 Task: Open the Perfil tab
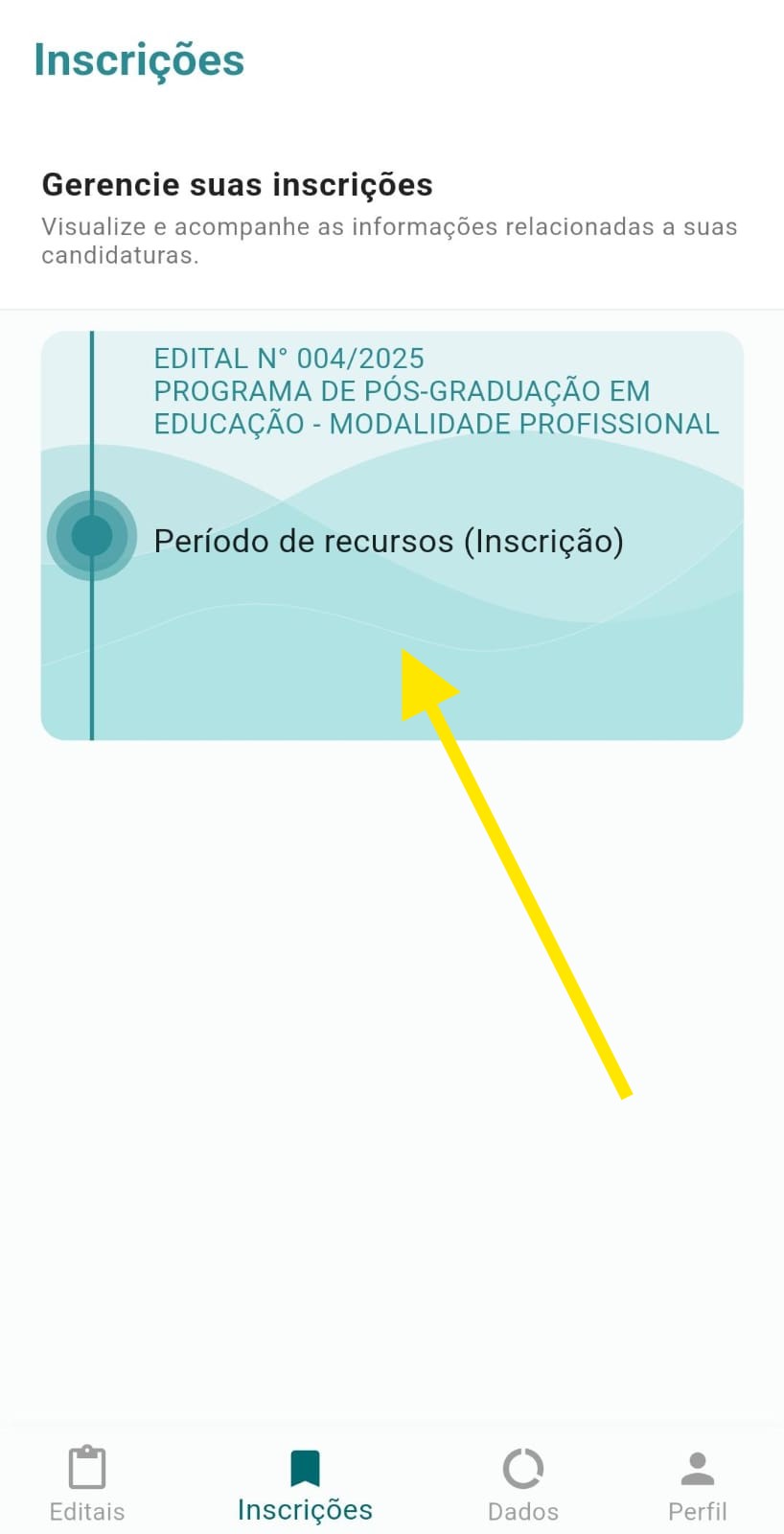click(x=697, y=1483)
